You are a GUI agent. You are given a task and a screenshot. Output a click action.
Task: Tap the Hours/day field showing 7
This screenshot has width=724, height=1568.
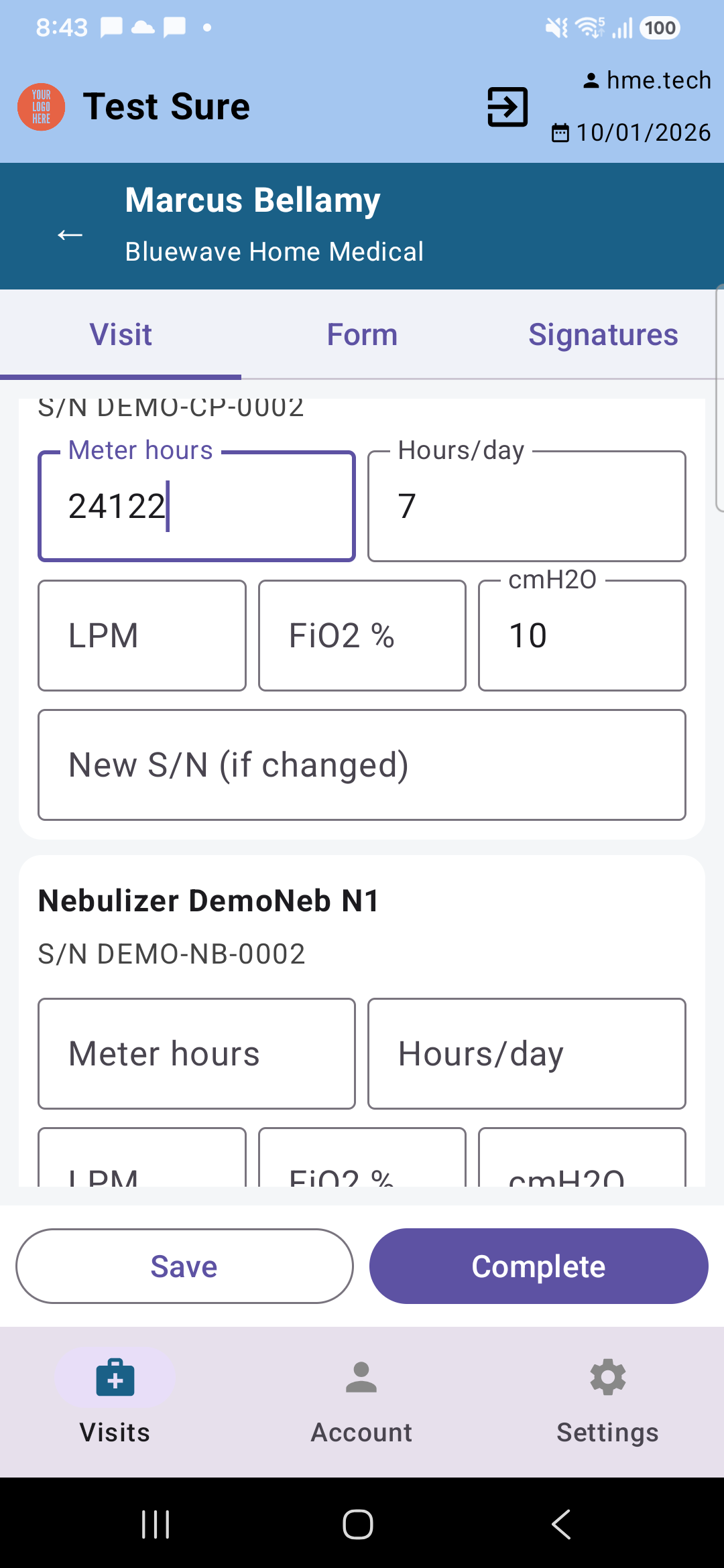point(527,506)
